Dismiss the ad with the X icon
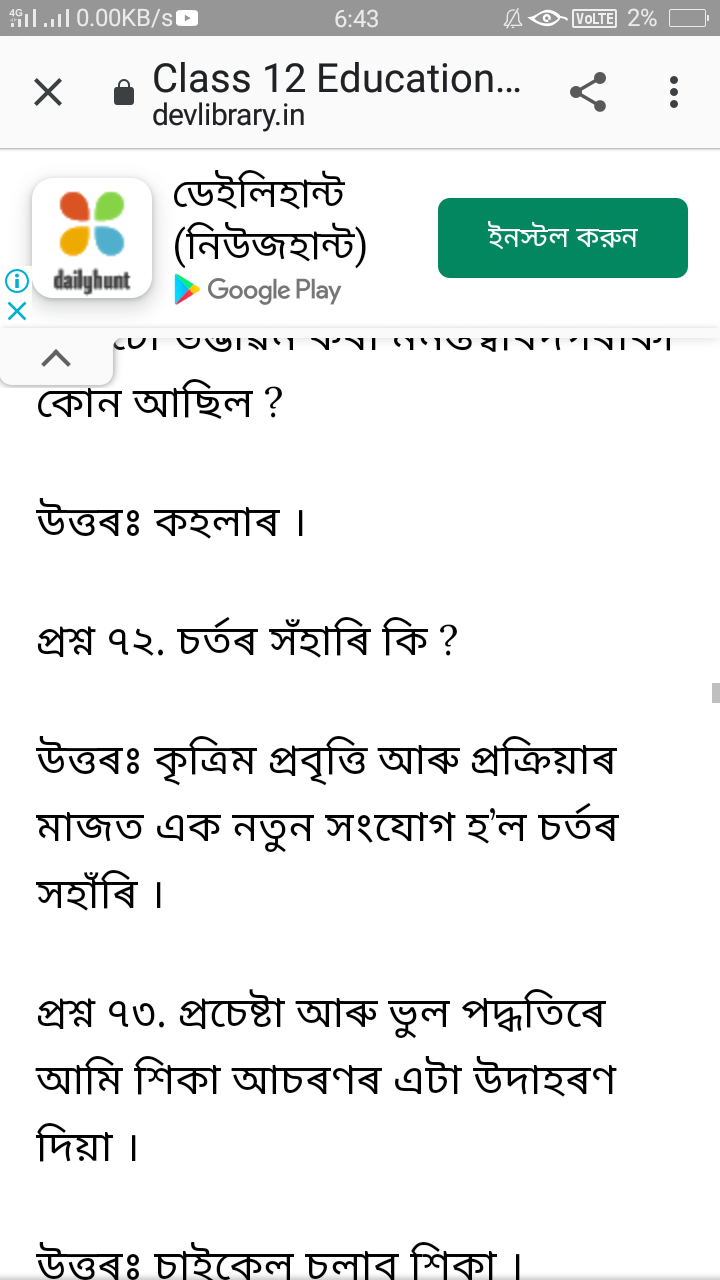Viewport: 720px width, 1280px height. click(x=16, y=311)
